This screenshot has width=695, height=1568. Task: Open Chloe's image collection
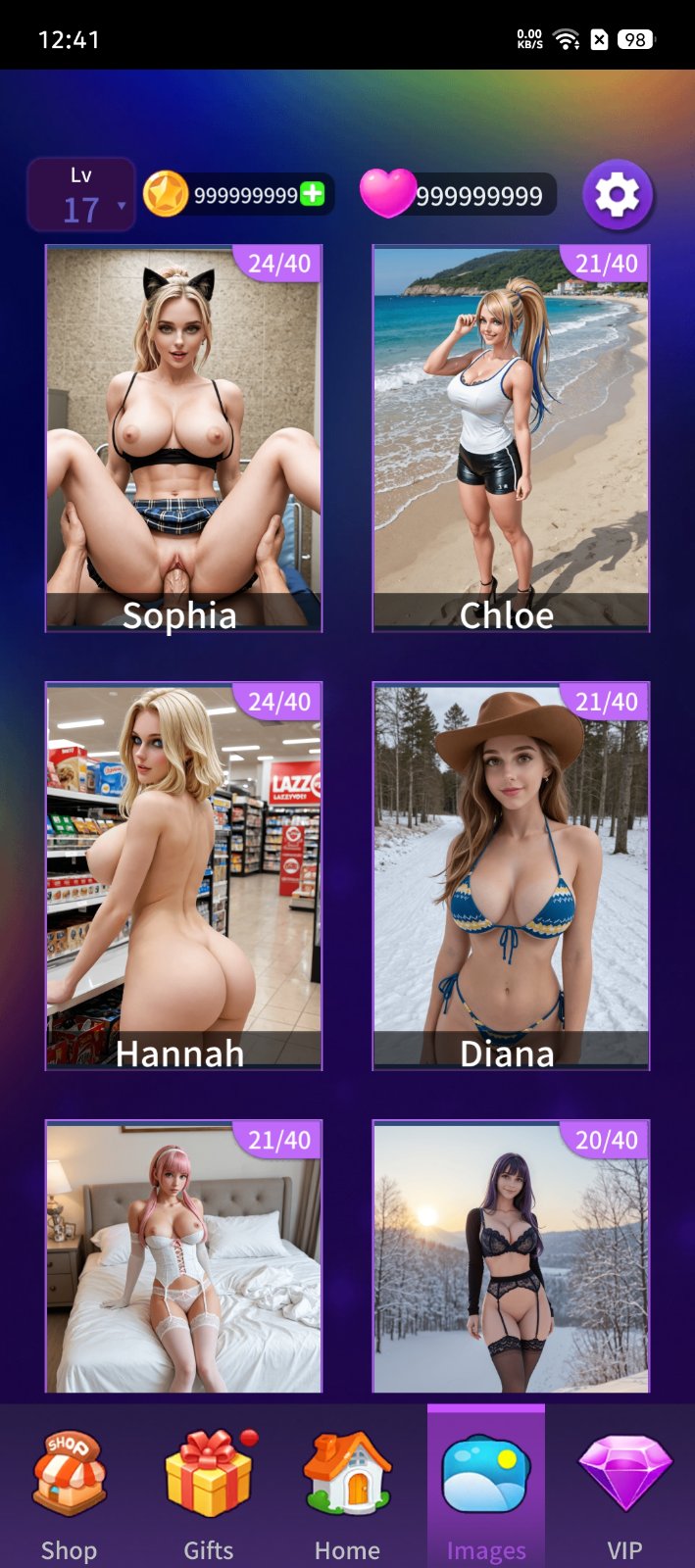pos(511,438)
